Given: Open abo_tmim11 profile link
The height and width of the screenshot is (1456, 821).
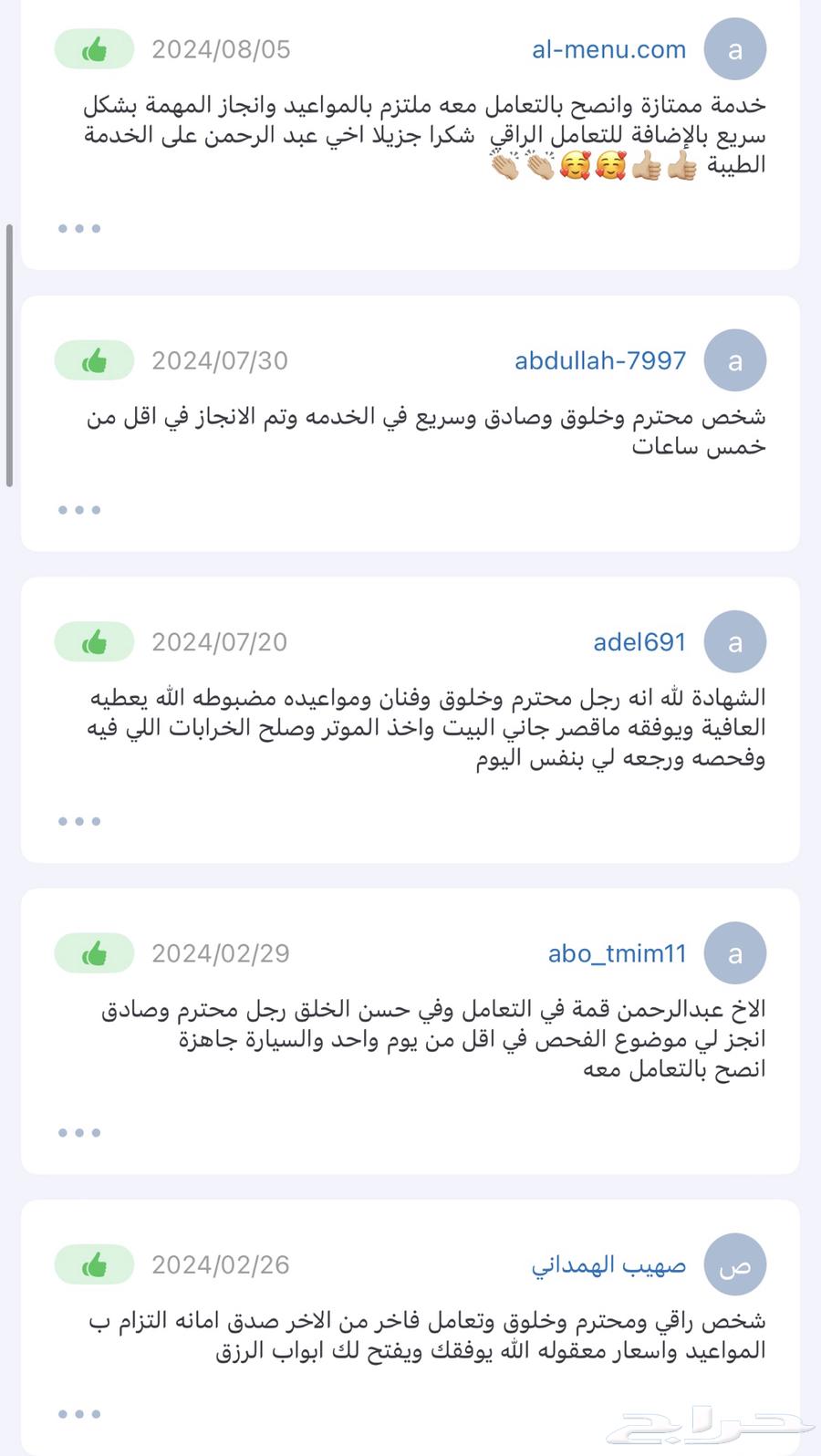Looking at the screenshot, I should (617, 953).
